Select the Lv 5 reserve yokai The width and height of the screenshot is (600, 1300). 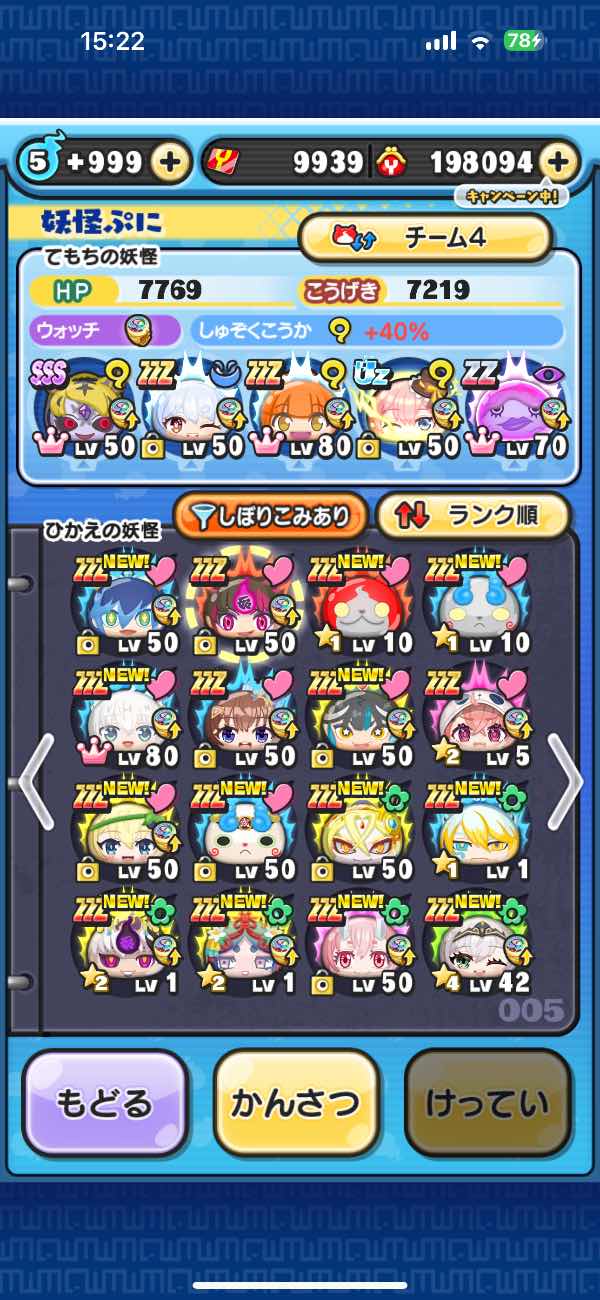(478, 719)
